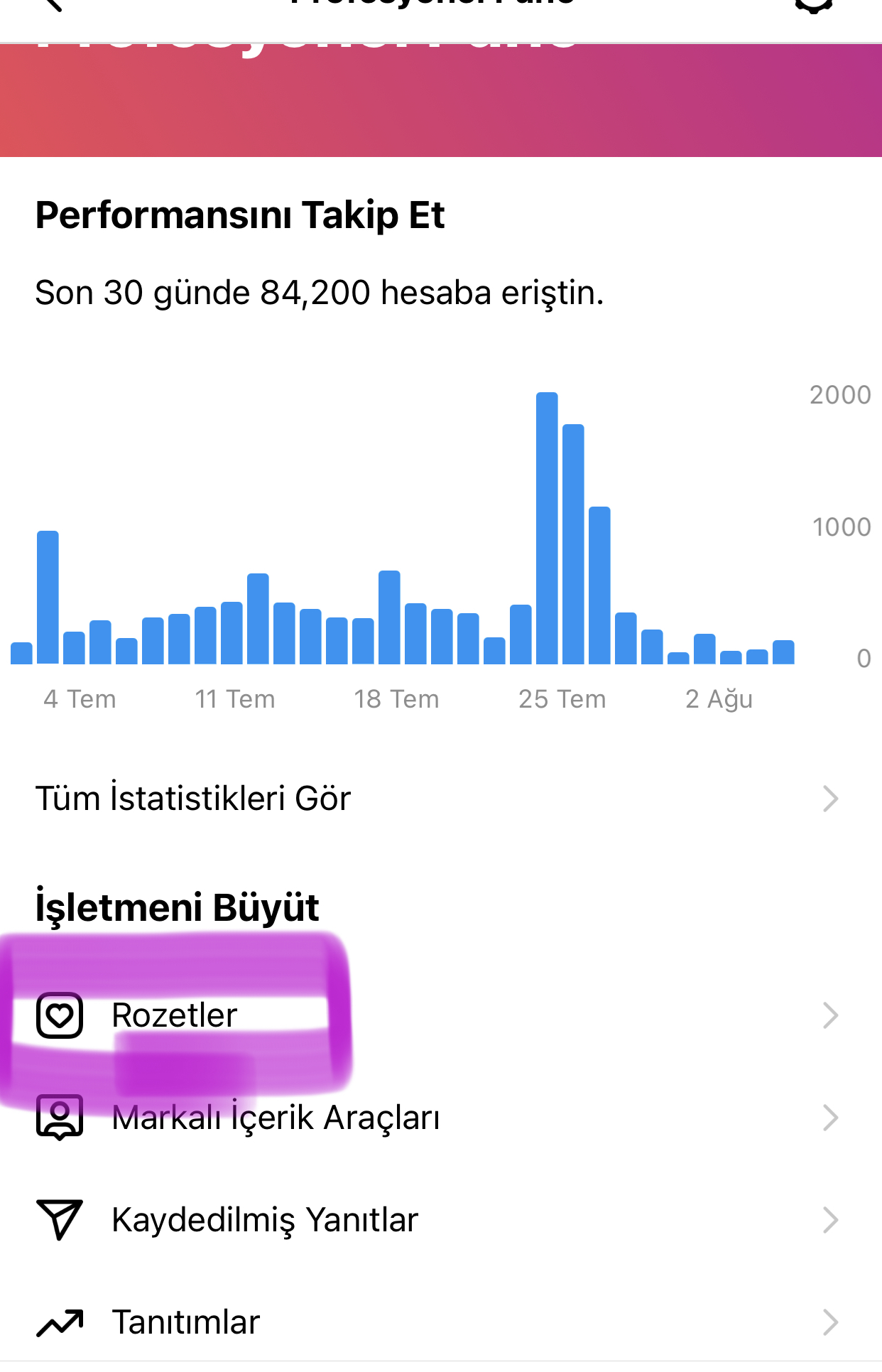Open Markalı İçerik Araçları
Viewport: 882px width, 1372px height.
pyautogui.click(x=441, y=1118)
